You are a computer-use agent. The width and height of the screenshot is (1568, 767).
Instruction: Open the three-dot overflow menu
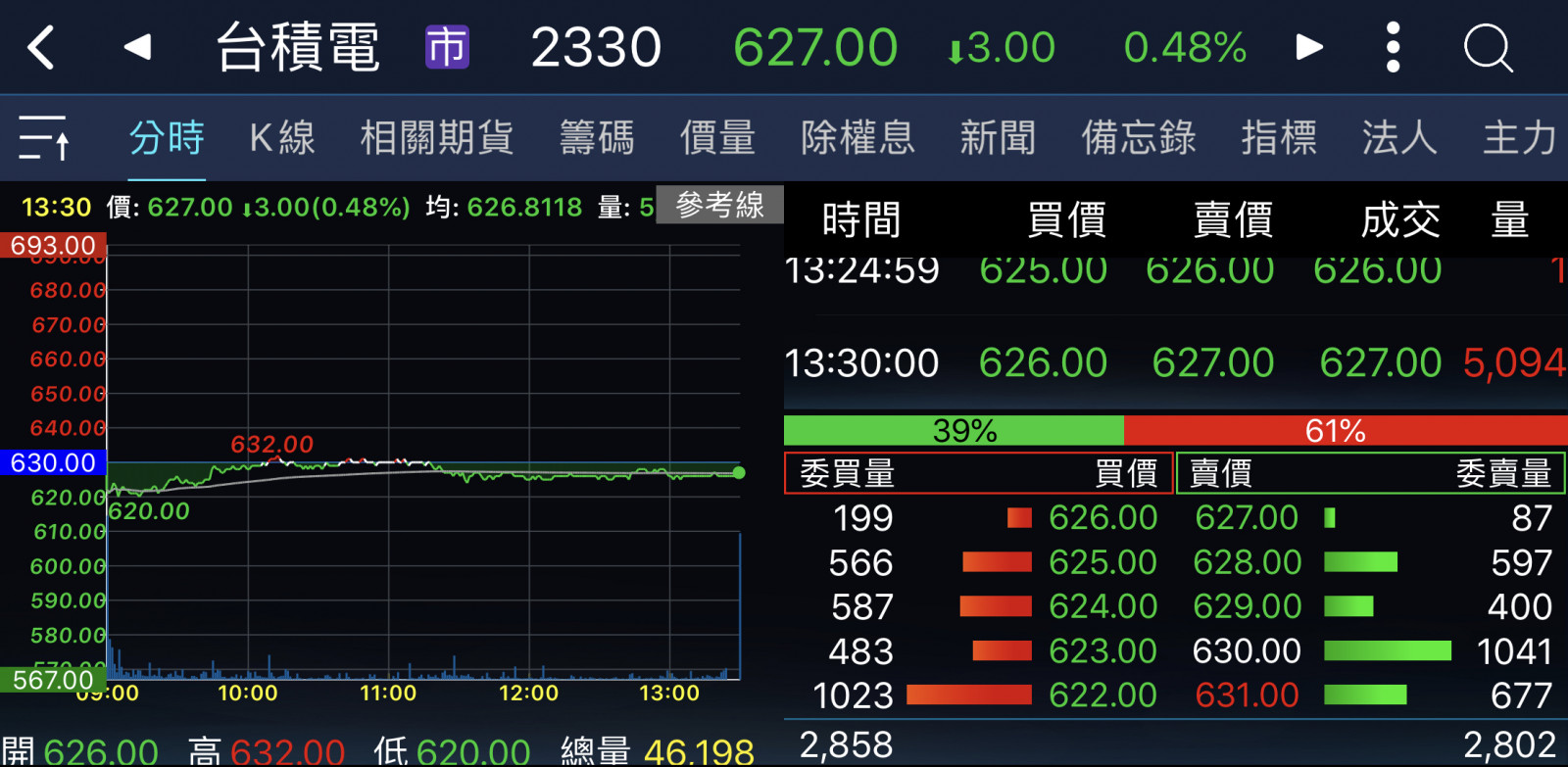point(1393,47)
